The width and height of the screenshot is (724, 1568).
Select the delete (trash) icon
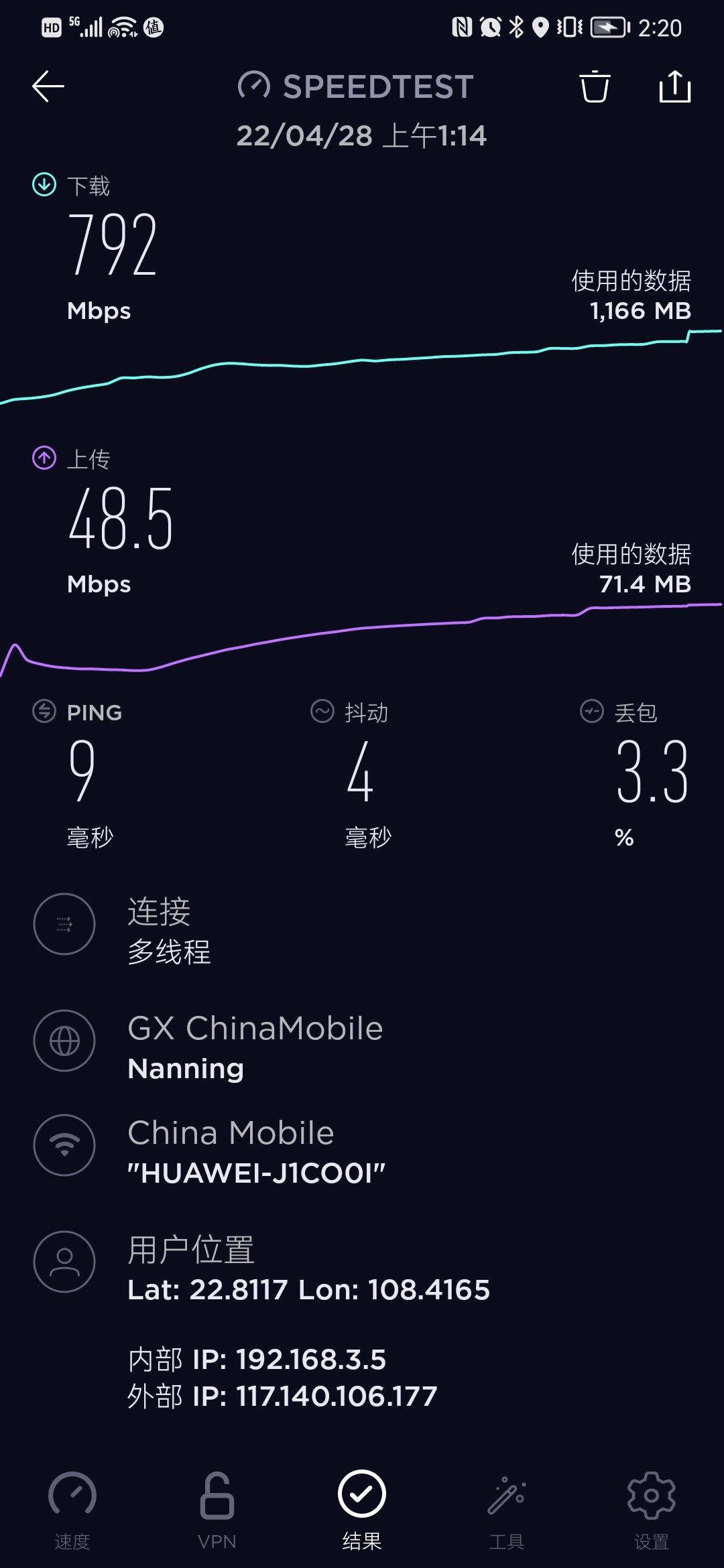coord(594,86)
